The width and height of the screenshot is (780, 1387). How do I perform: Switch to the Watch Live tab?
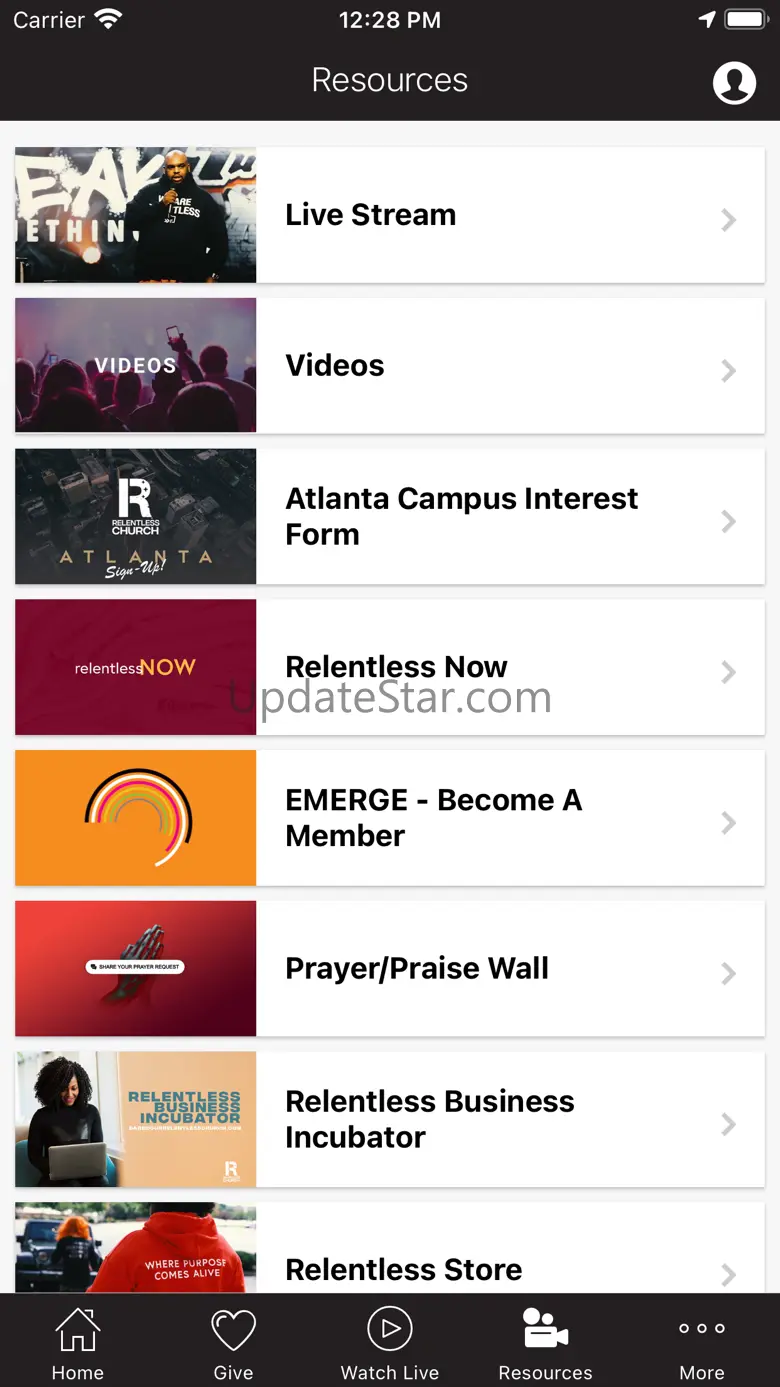390,1343
